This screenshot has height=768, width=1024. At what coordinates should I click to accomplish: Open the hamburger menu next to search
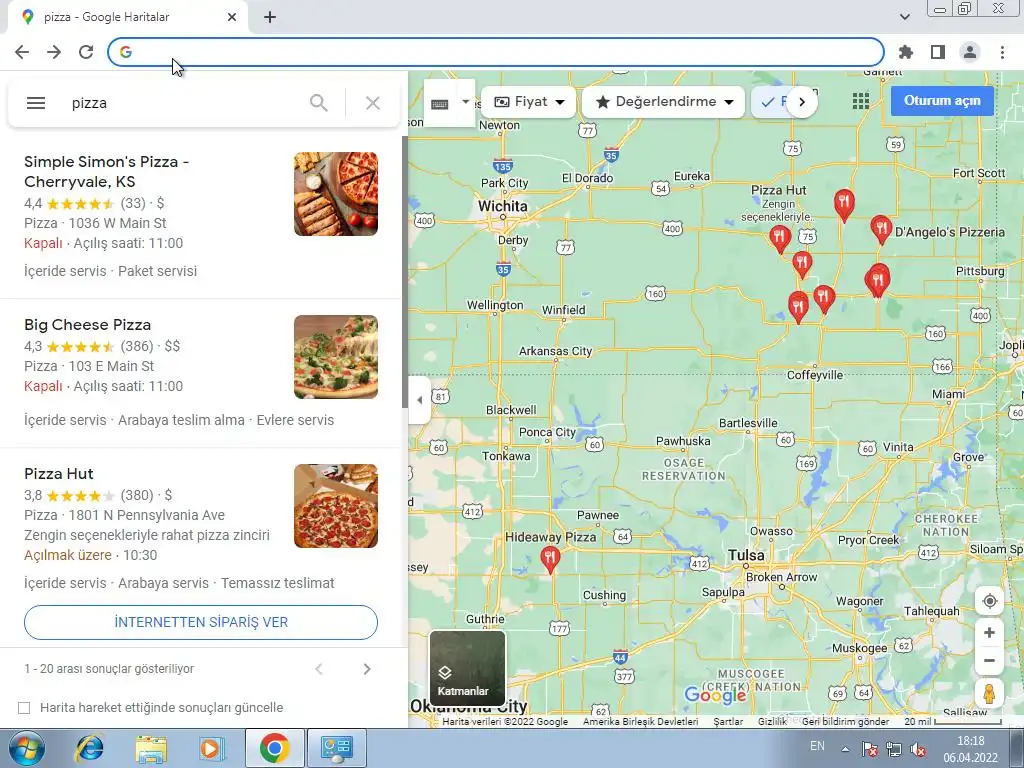coord(36,103)
